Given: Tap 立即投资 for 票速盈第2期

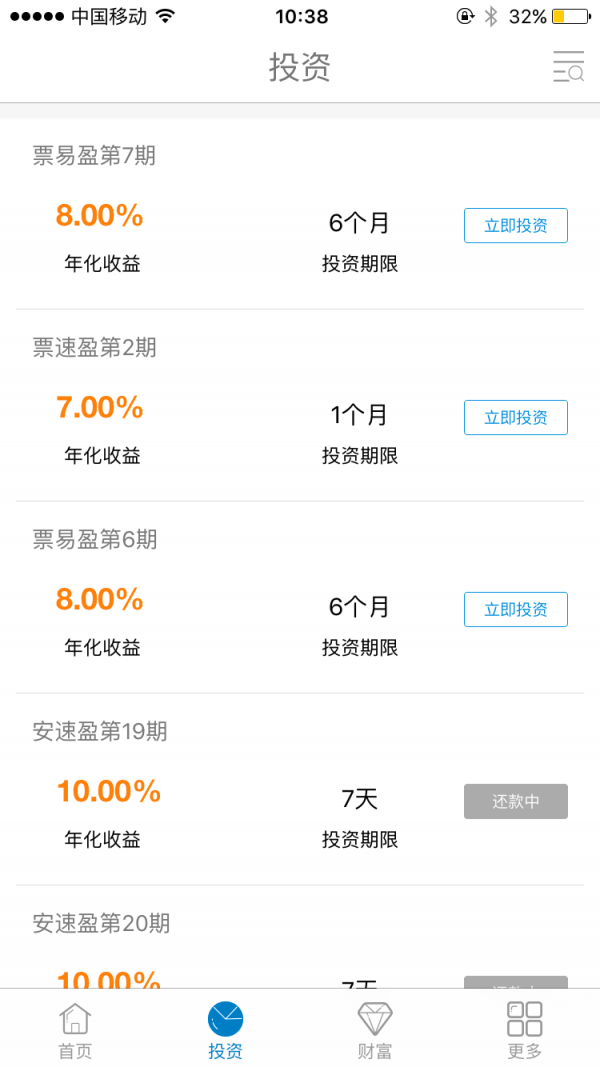Looking at the screenshot, I should click(x=516, y=417).
